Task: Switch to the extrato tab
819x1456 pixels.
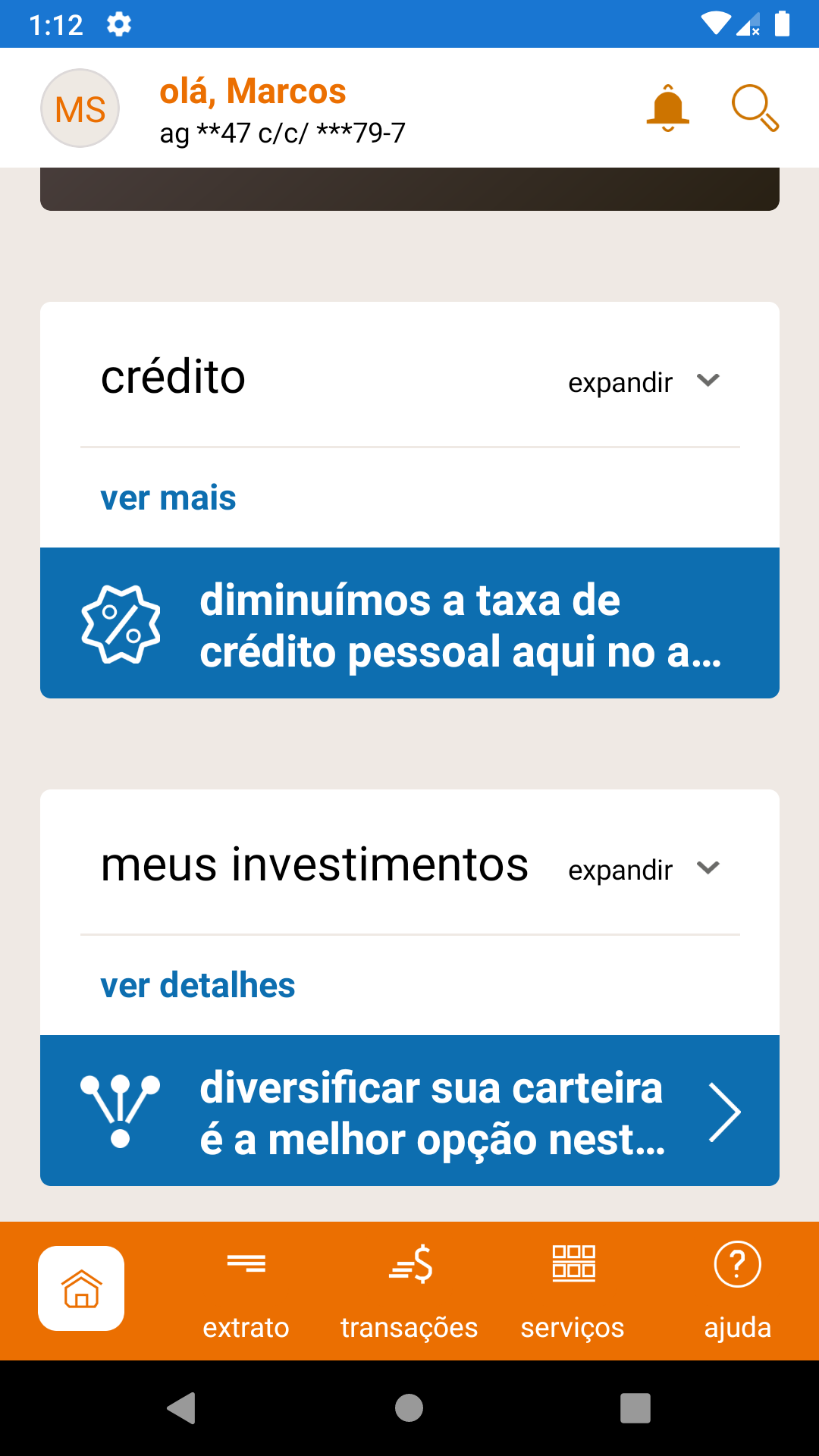Action: 246,1291
